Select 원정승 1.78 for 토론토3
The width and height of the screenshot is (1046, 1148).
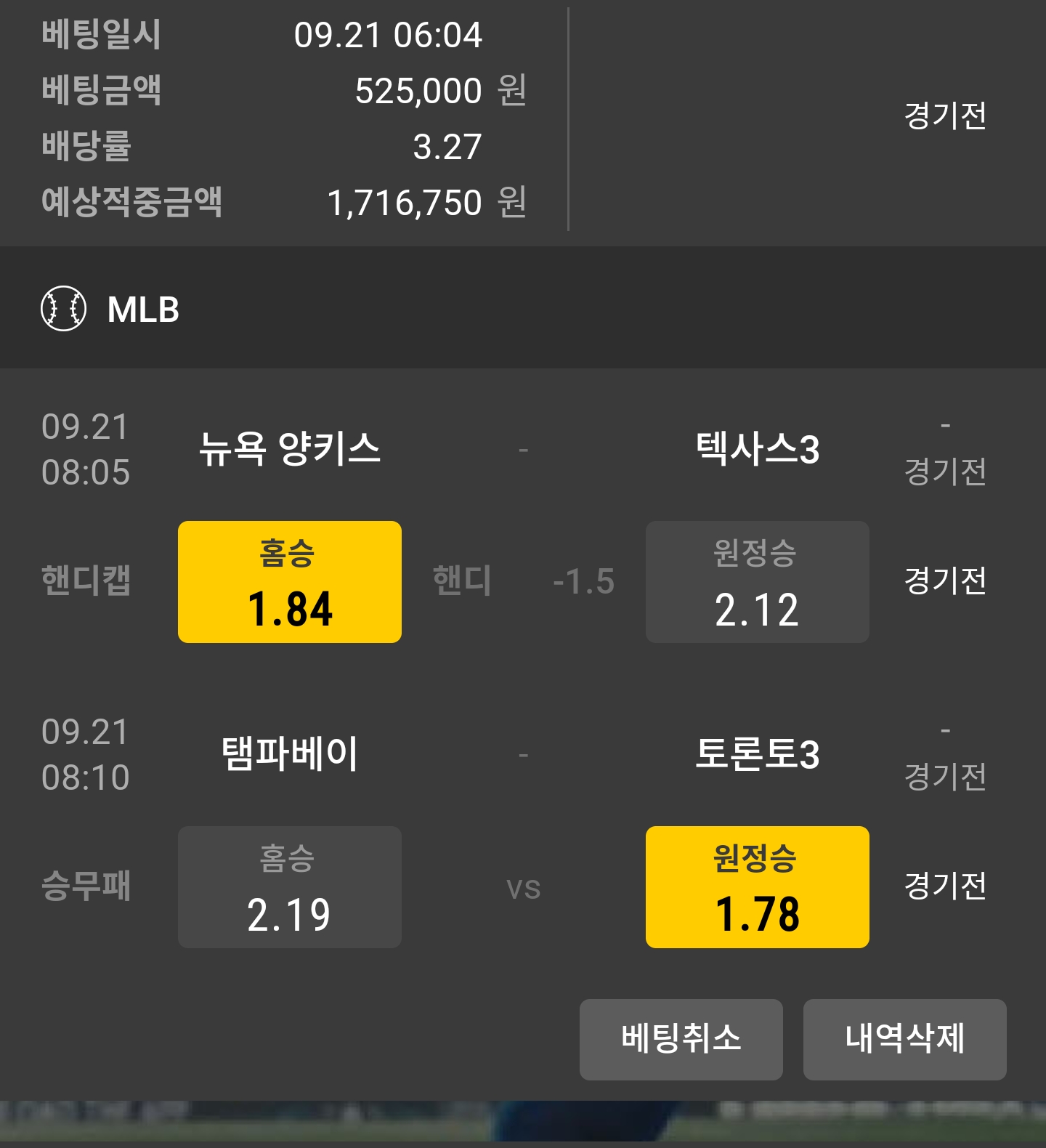click(x=757, y=887)
